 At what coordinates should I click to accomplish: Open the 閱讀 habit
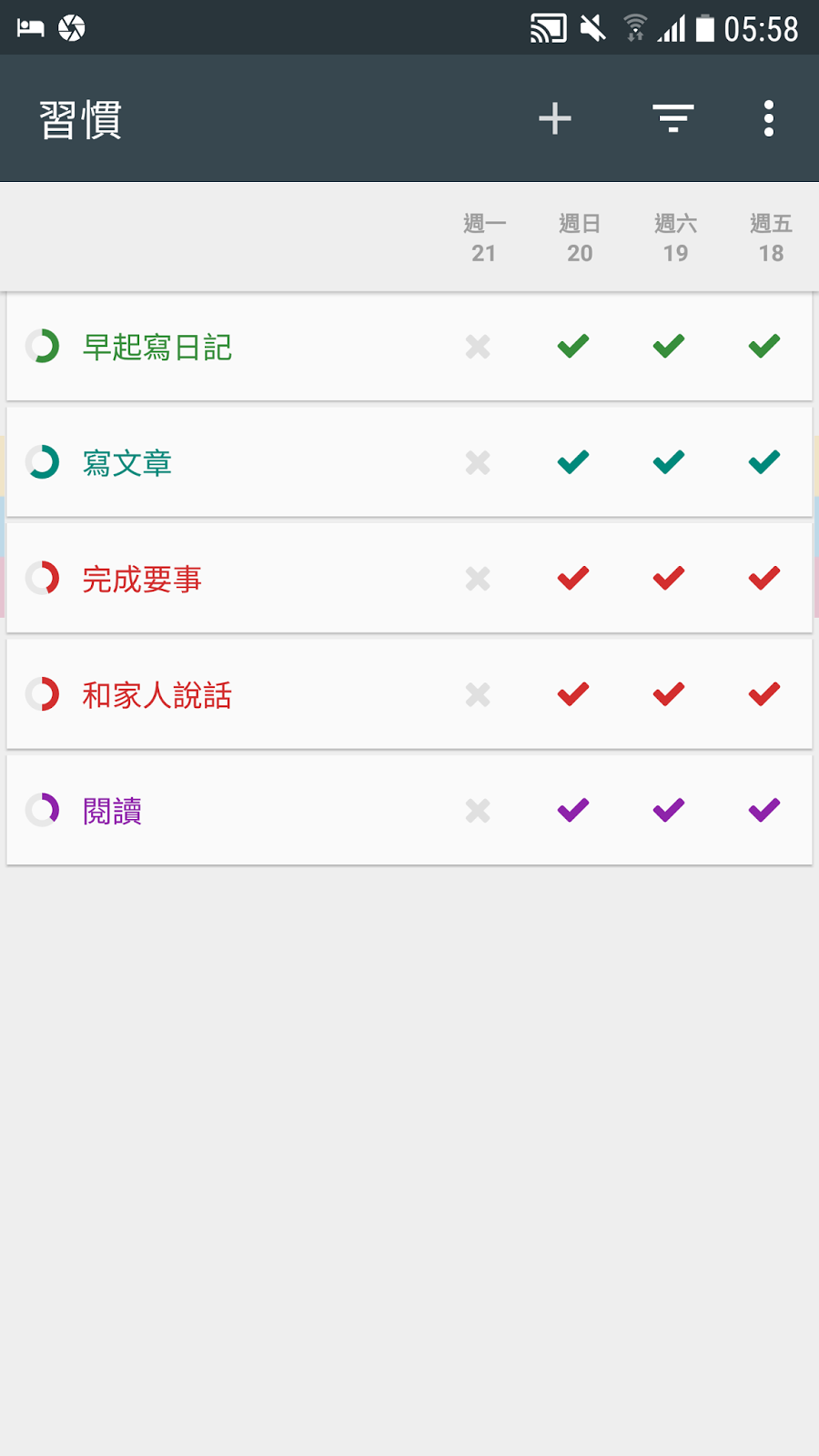[113, 811]
